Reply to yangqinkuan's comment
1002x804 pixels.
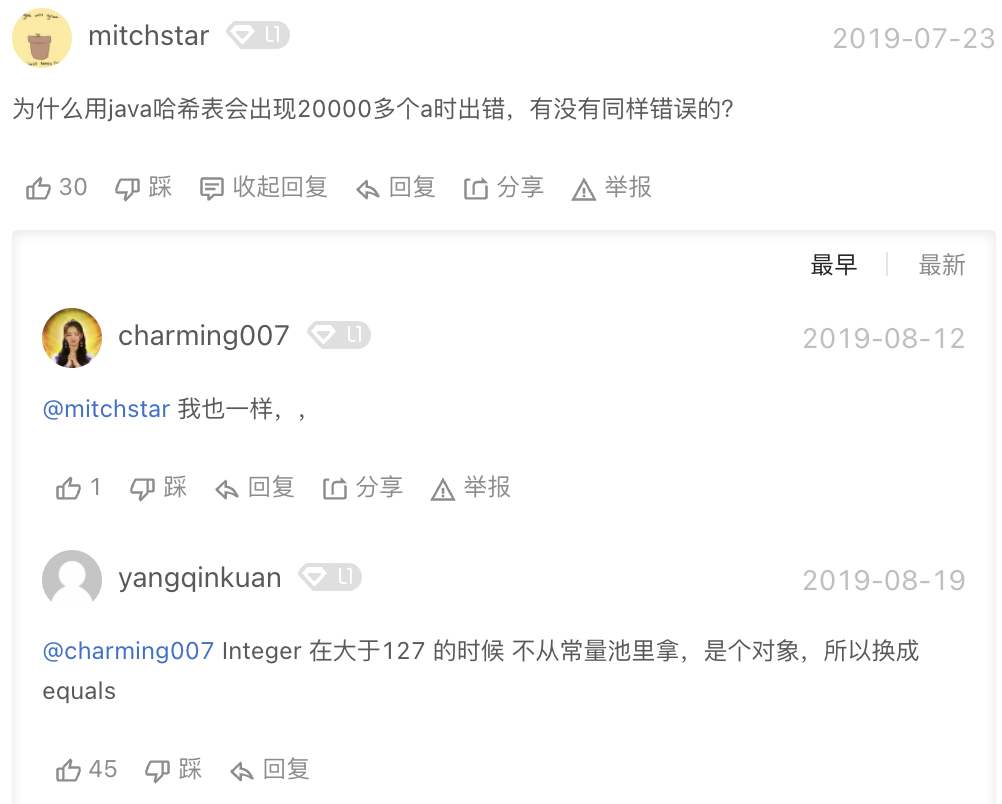pyautogui.click(x=270, y=770)
